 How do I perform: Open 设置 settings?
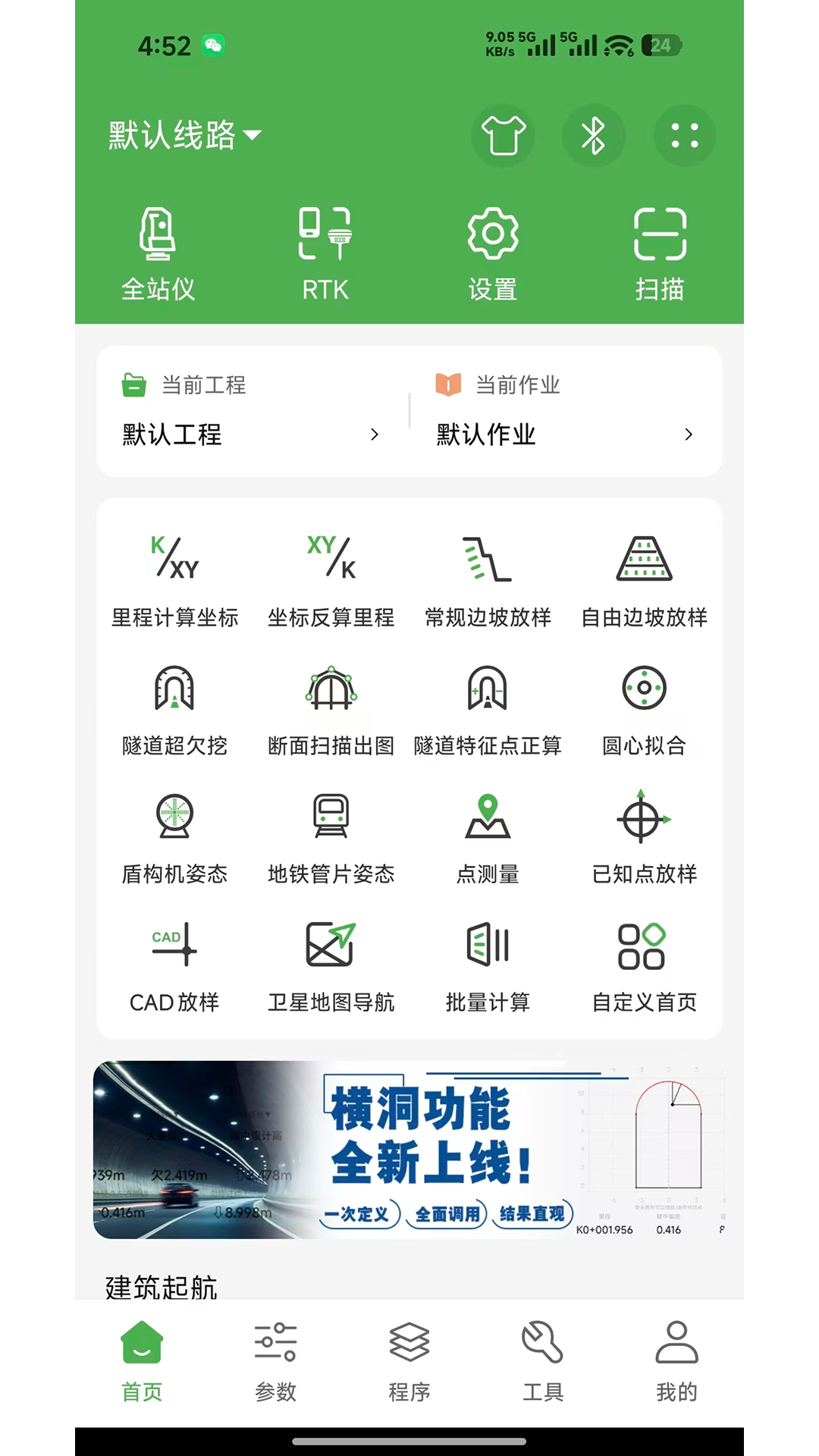click(x=492, y=255)
